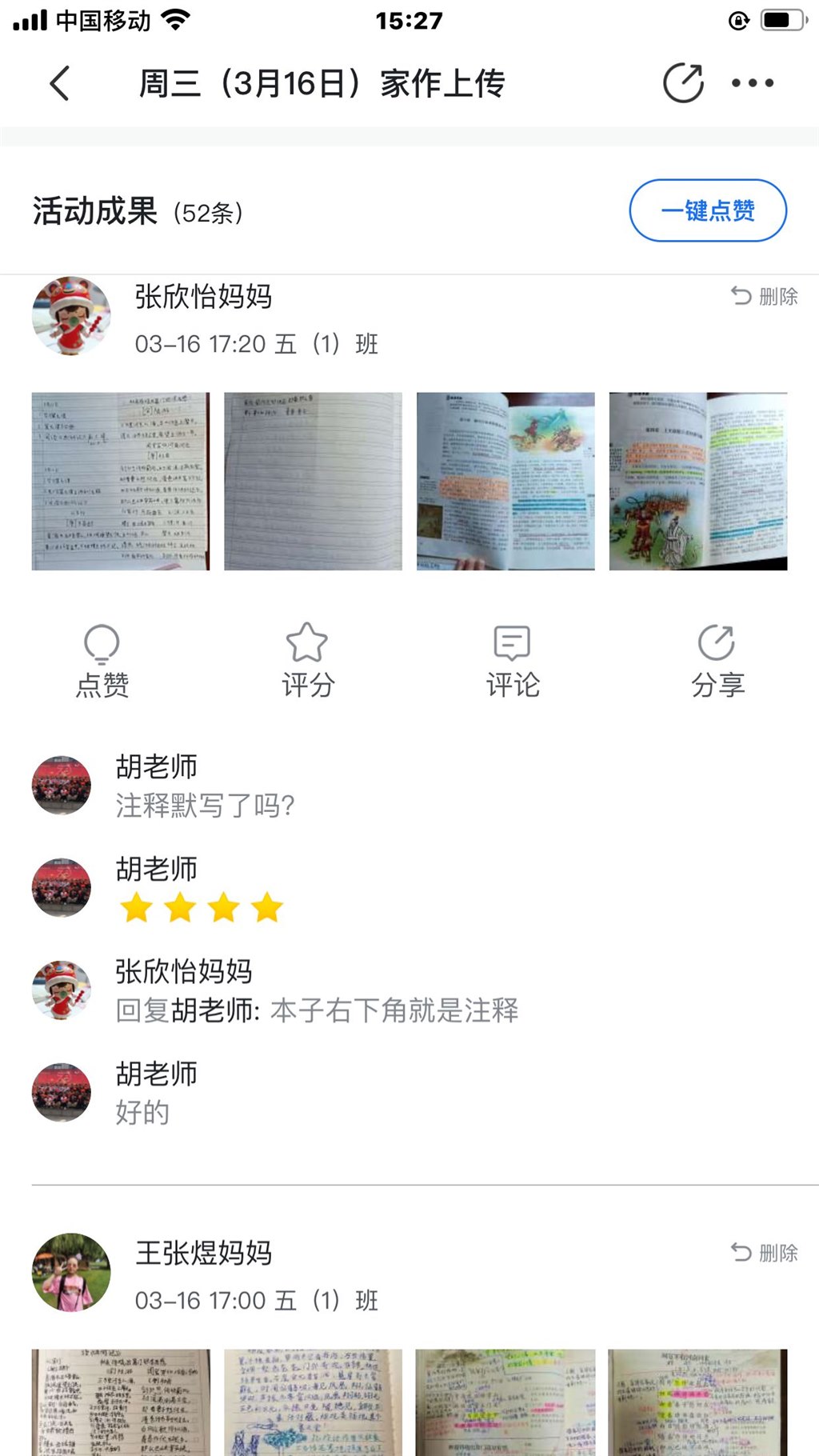Open 张欣怡妈妈's first homework photo
This screenshot has width=819, height=1456.
tap(121, 481)
